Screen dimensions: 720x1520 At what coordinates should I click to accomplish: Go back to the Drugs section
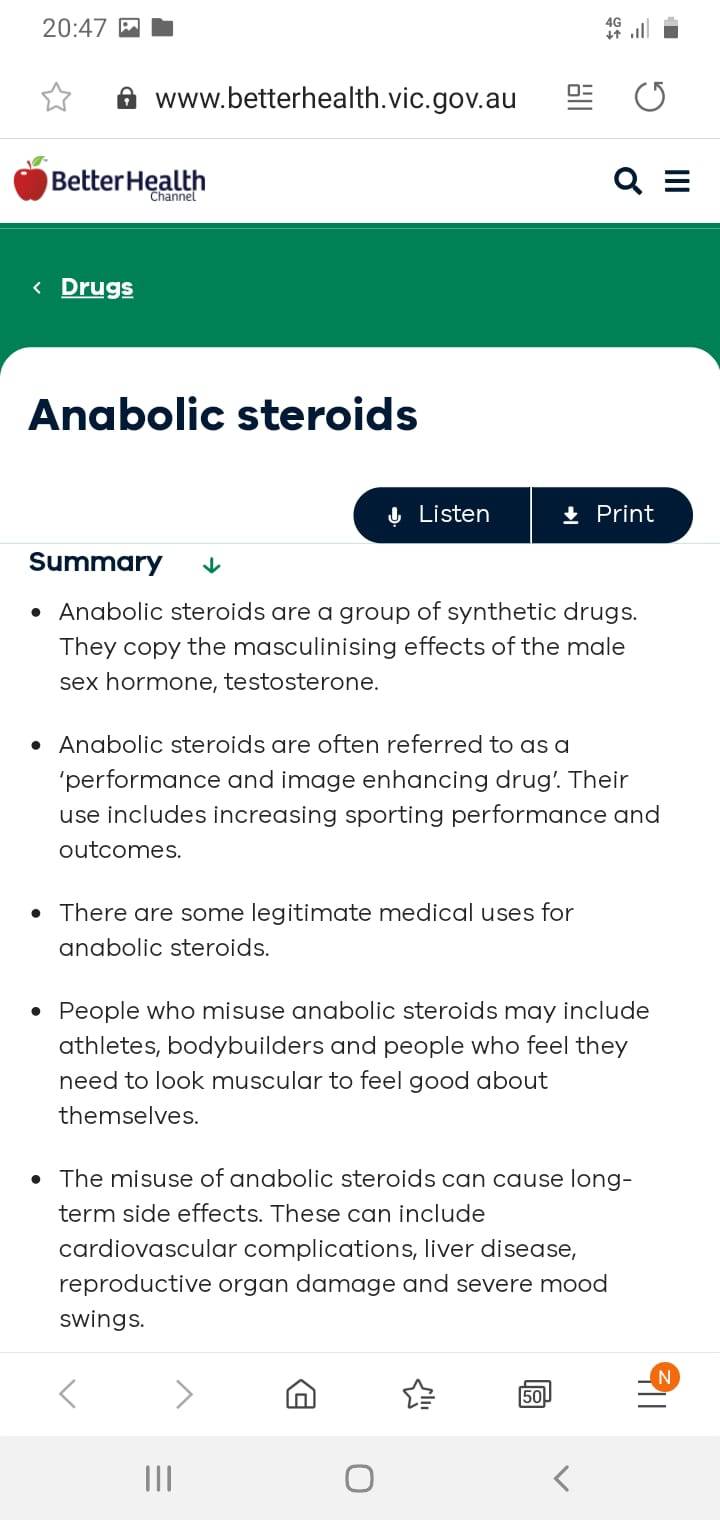coord(96,287)
